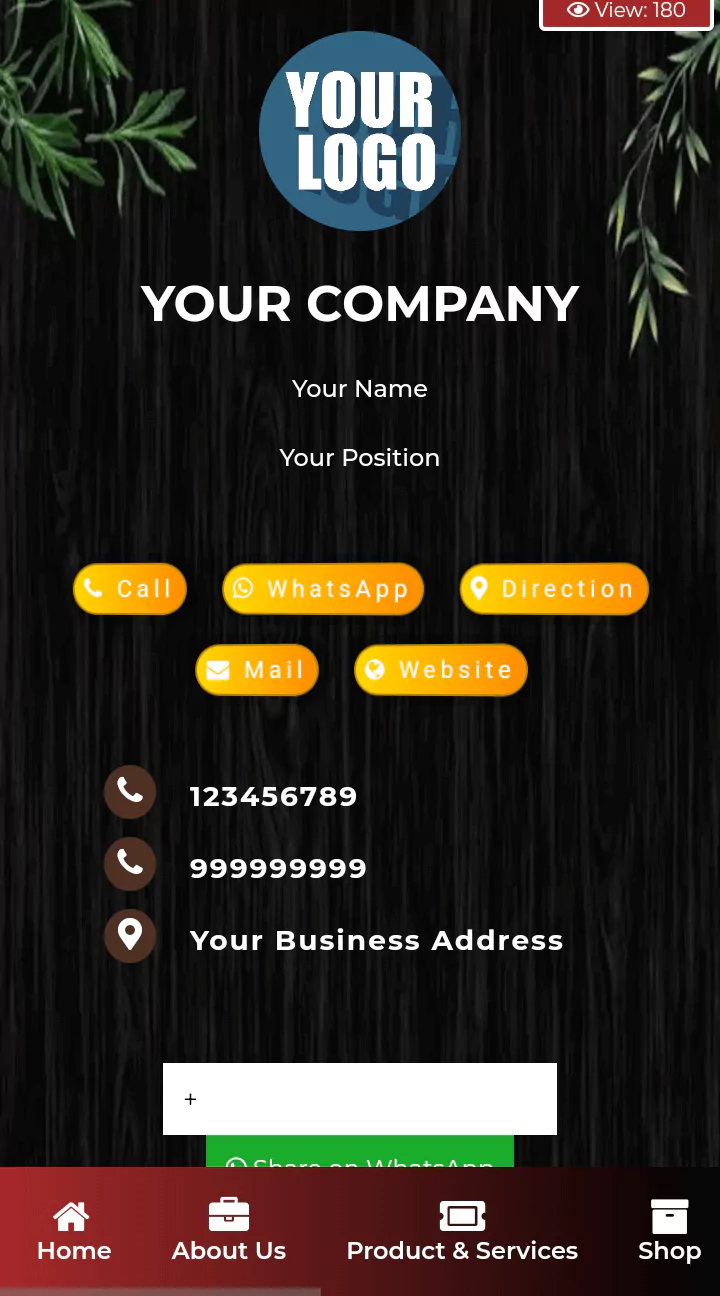Get directions via Direction button
The height and width of the screenshot is (1296, 720).
click(554, 589)
